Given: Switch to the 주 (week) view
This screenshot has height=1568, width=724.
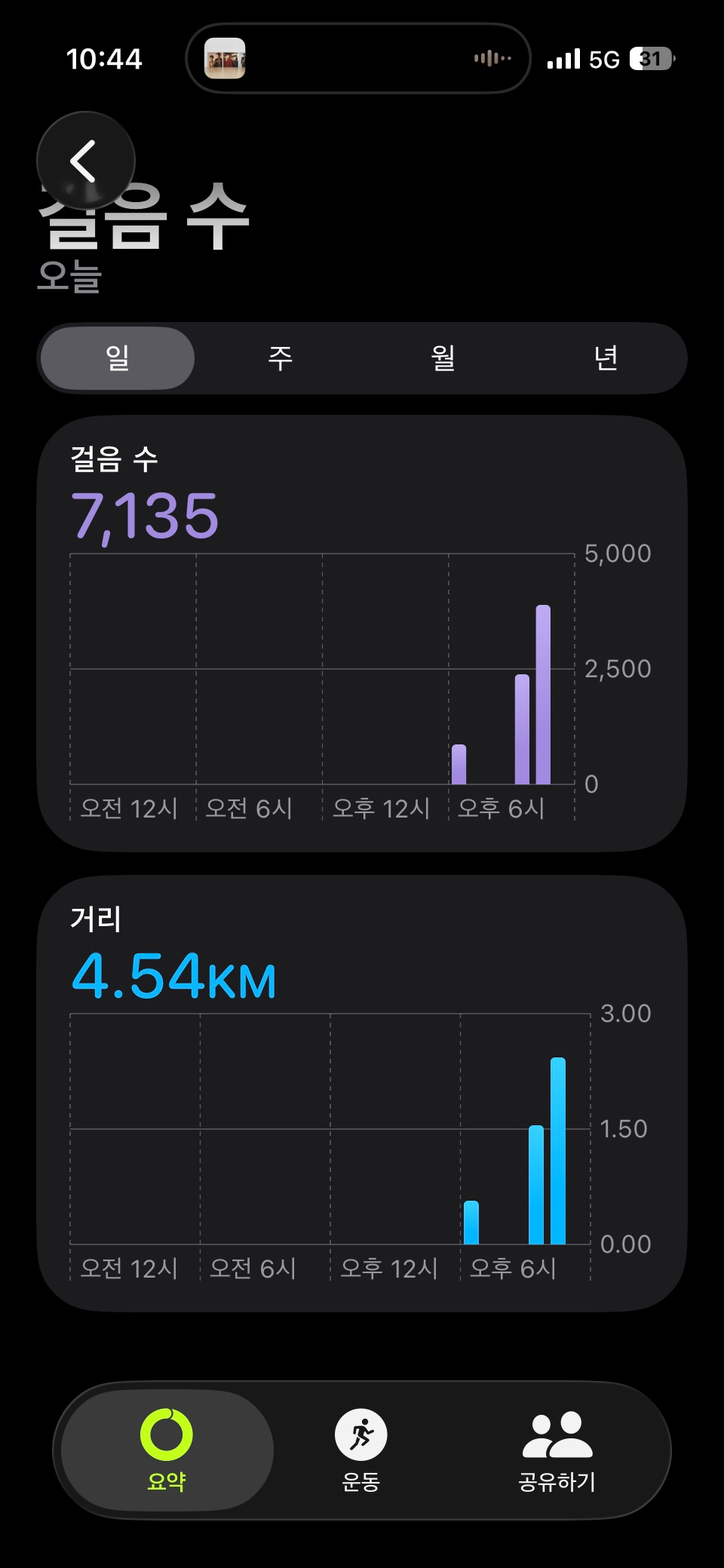Looking at the screenshot, I should (281, 358).
